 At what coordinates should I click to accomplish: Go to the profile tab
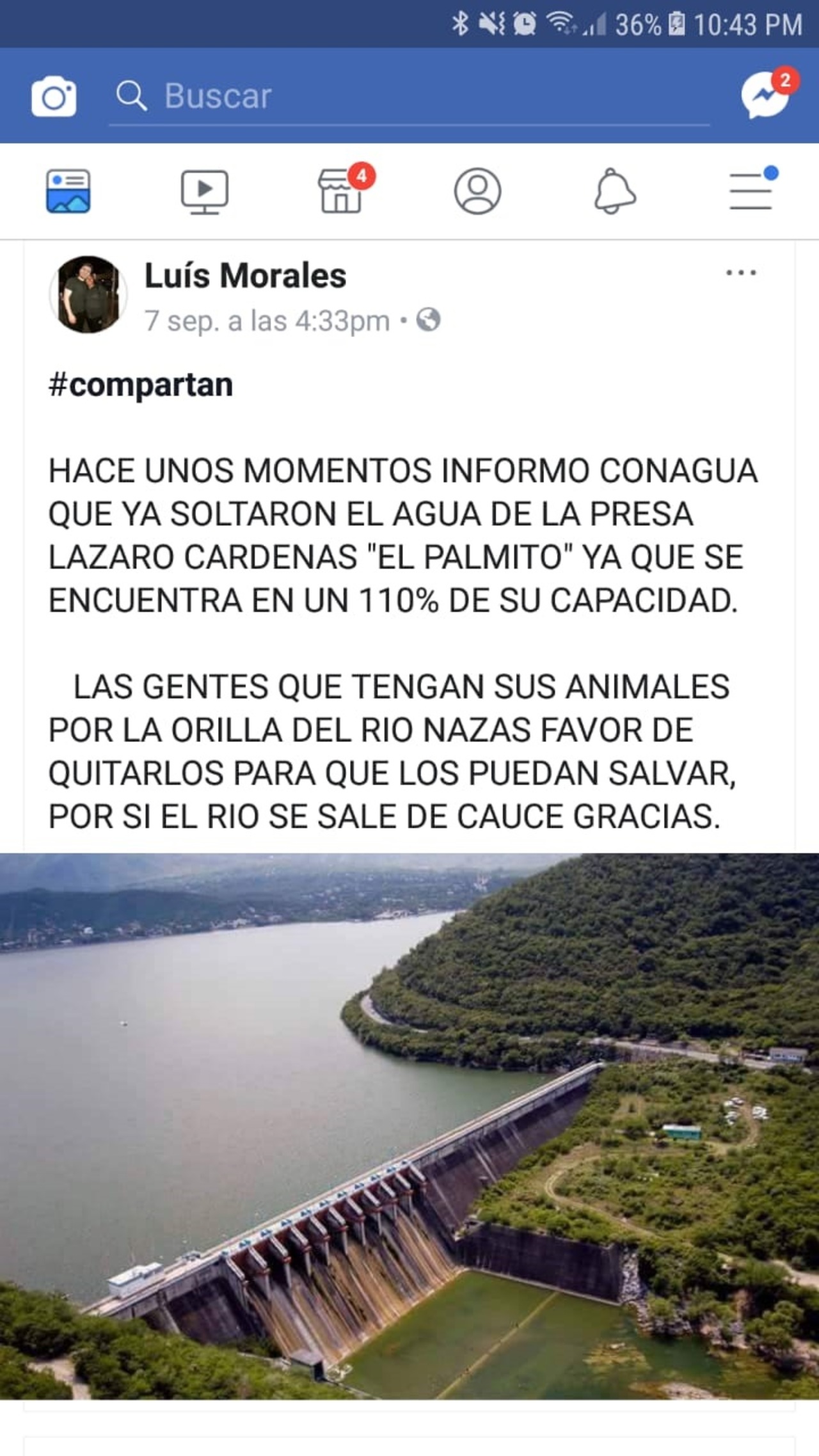point(477,191)
